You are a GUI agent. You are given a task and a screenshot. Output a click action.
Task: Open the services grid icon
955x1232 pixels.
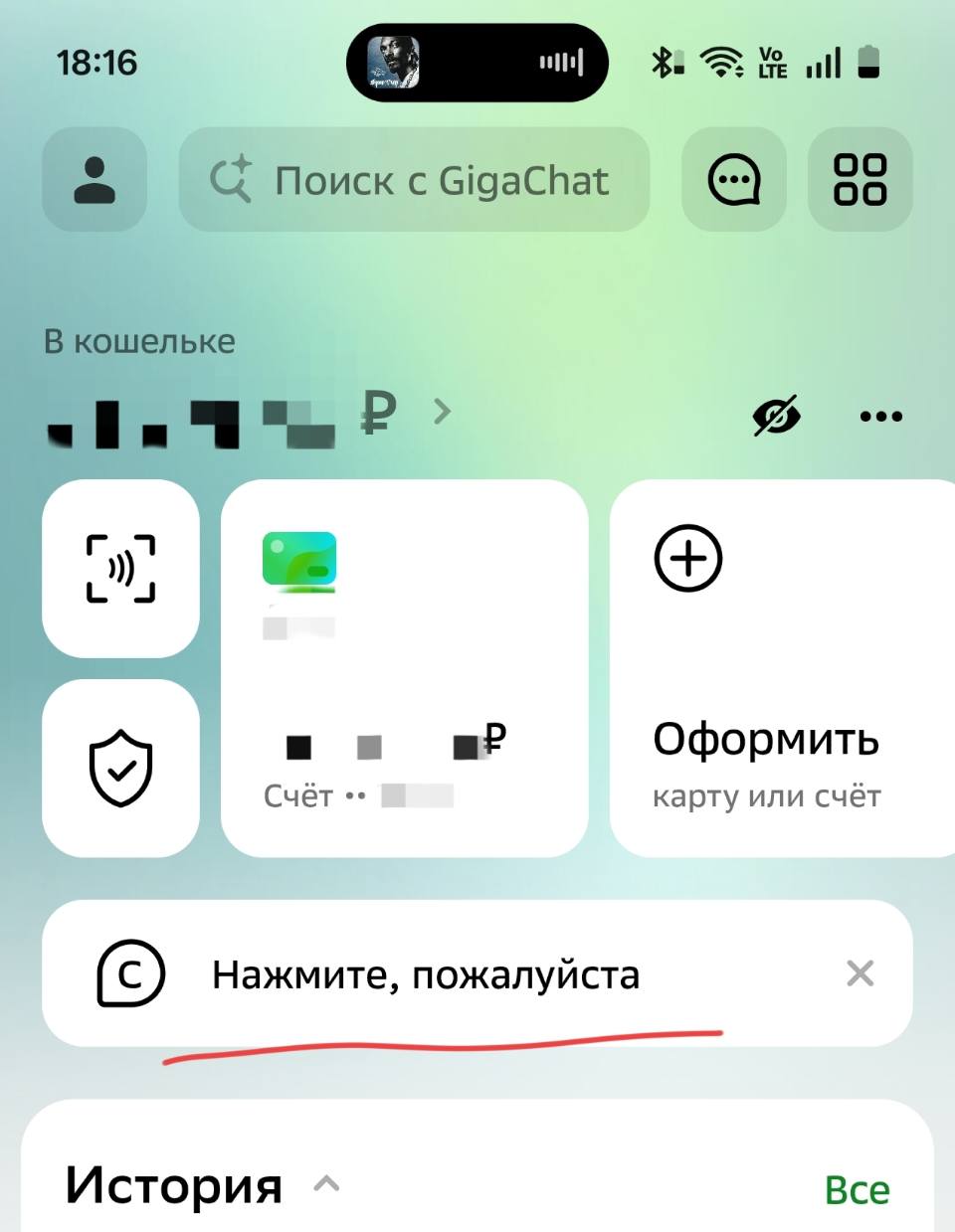[x=860, y=180]
